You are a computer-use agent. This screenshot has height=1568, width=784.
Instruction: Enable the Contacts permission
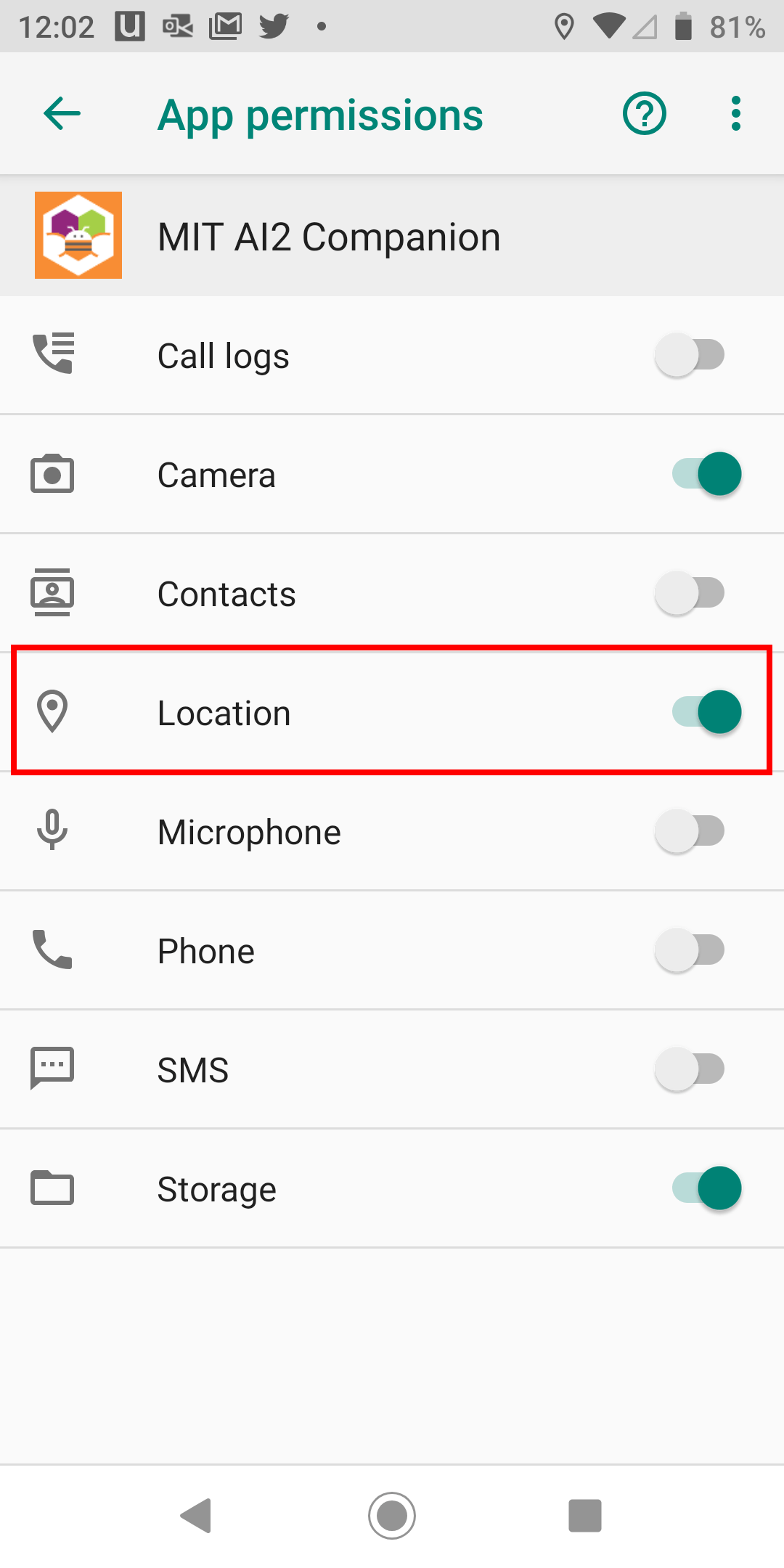pos(690,593)
